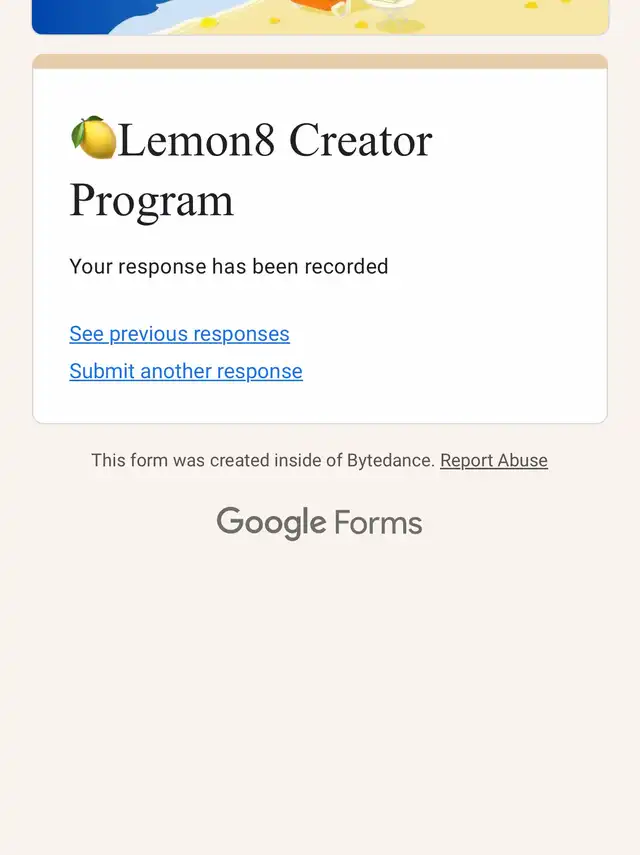Tap the Report Abuse link
Screen dimensions: 640x855
pos(493,460)
